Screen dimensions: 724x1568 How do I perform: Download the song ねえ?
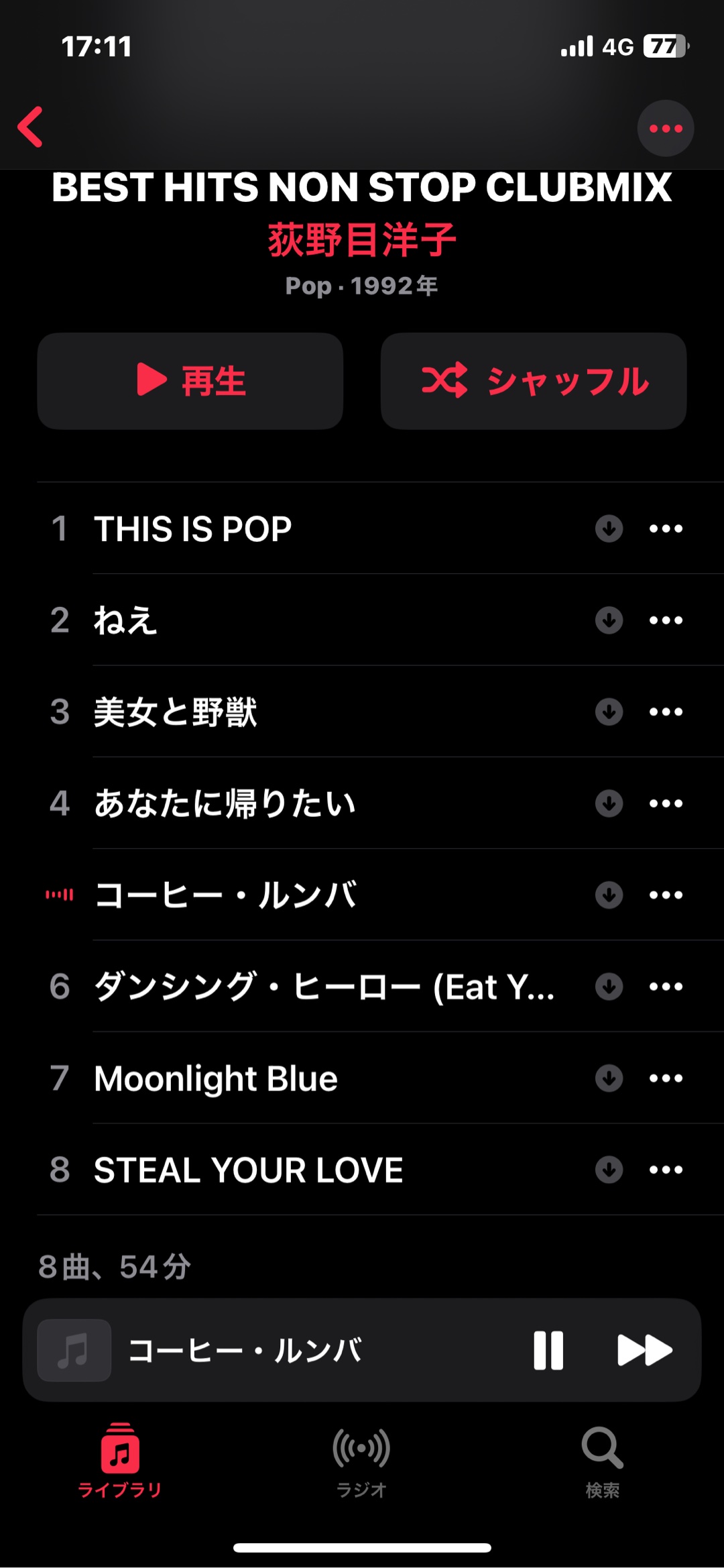(609, 620)
